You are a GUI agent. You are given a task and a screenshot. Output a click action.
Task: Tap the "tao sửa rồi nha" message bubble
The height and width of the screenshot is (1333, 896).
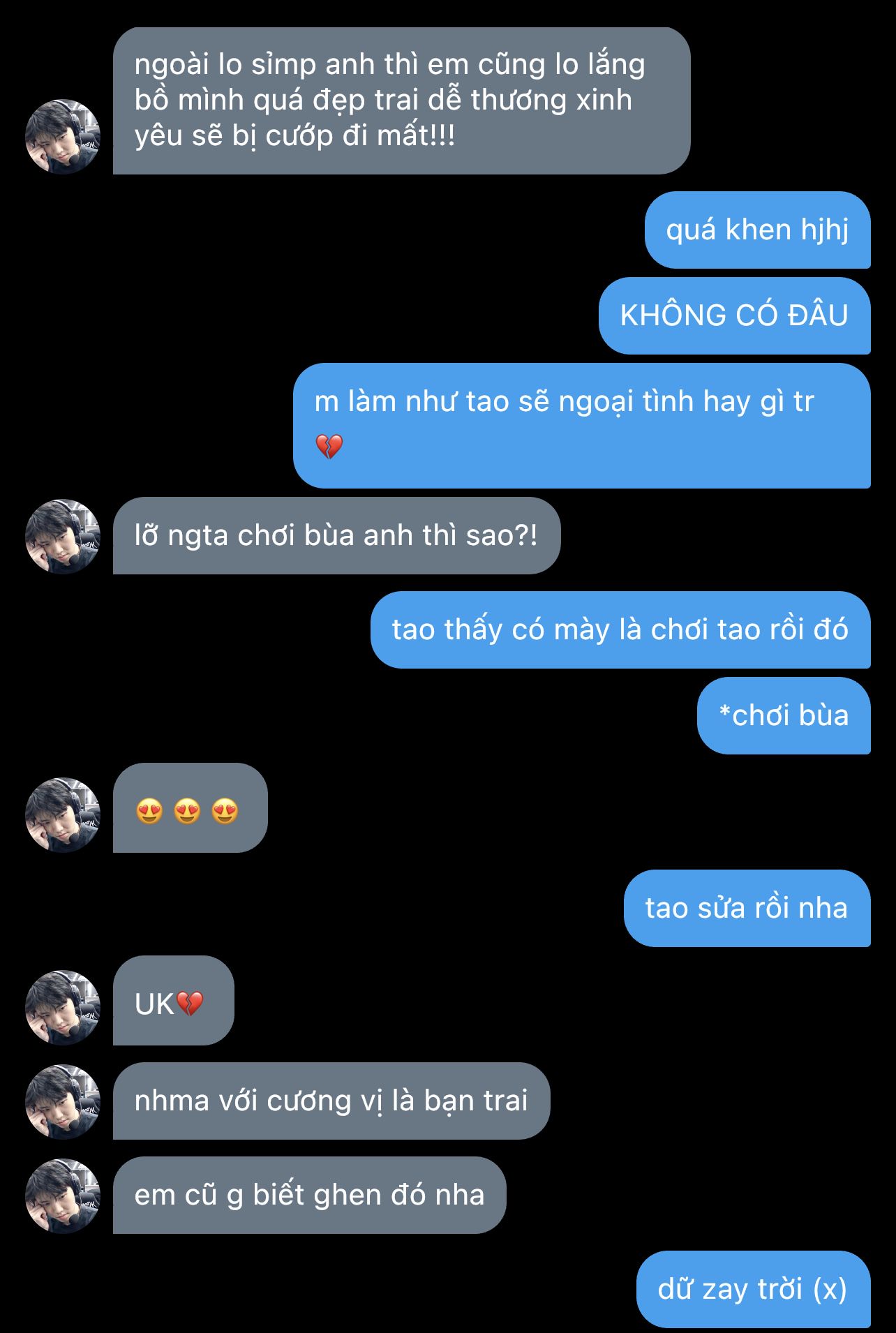[747, 908]
